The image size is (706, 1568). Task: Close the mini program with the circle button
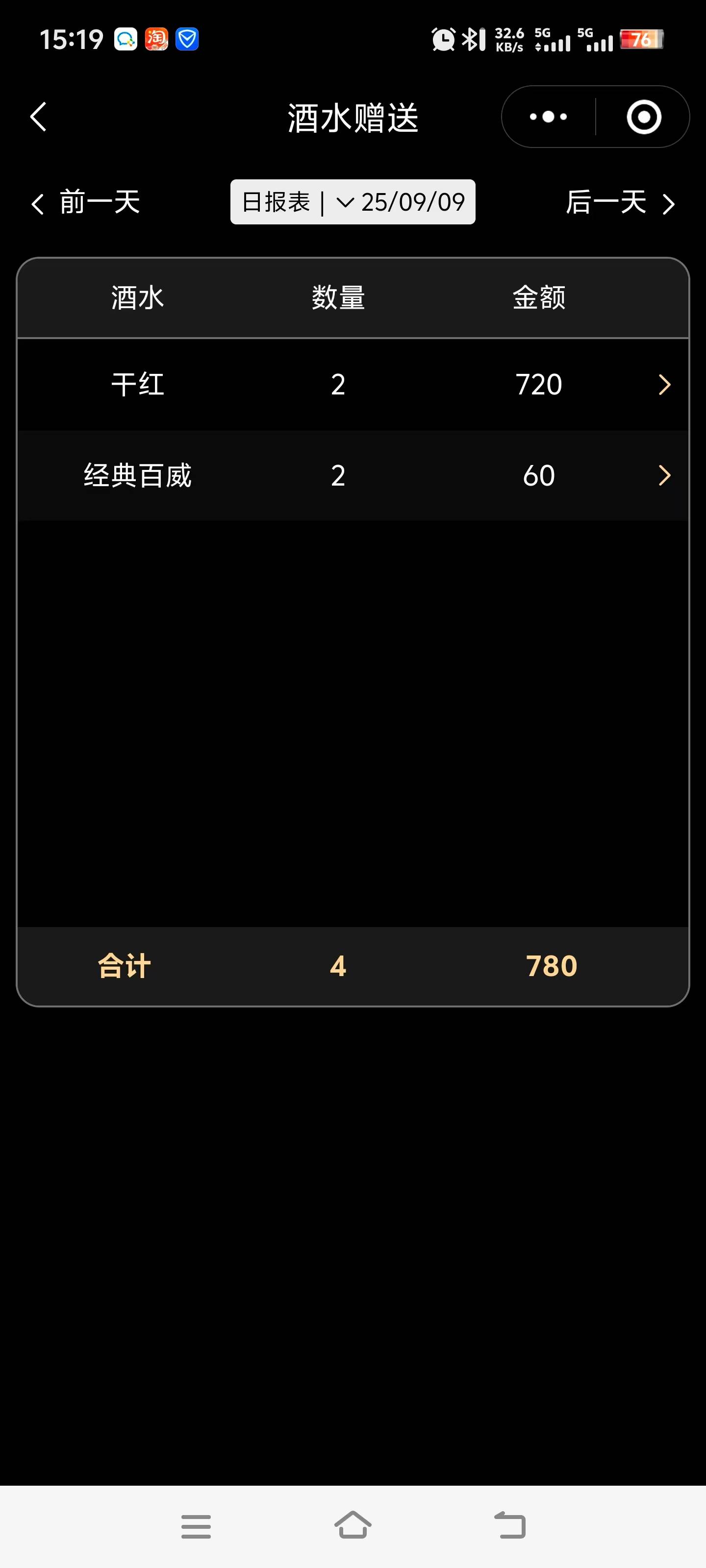[643, 117]
